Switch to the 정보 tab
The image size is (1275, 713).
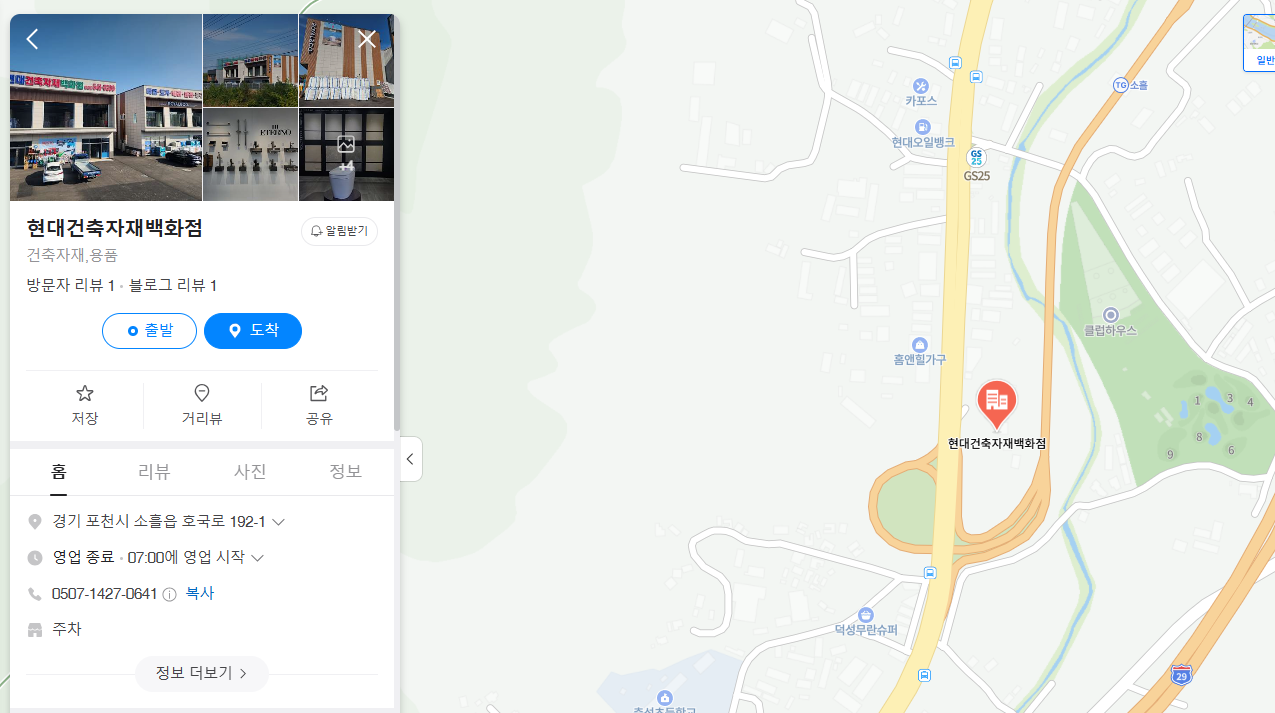tap(345, 472)
